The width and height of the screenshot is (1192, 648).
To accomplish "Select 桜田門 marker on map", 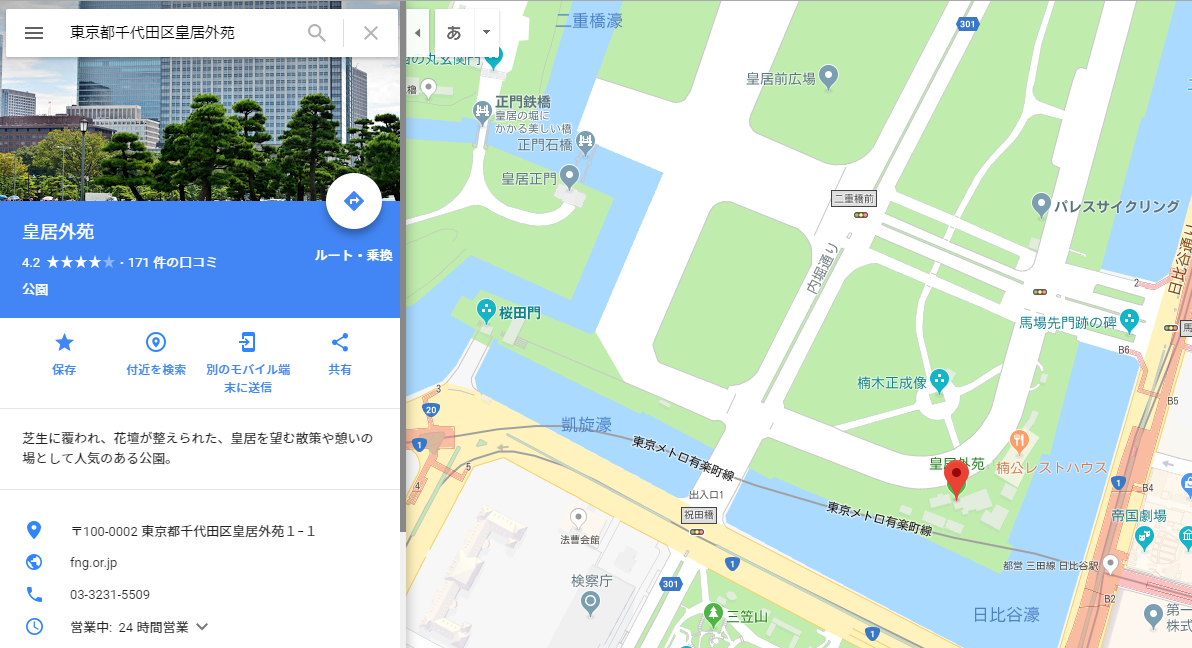I will point(487,309).
